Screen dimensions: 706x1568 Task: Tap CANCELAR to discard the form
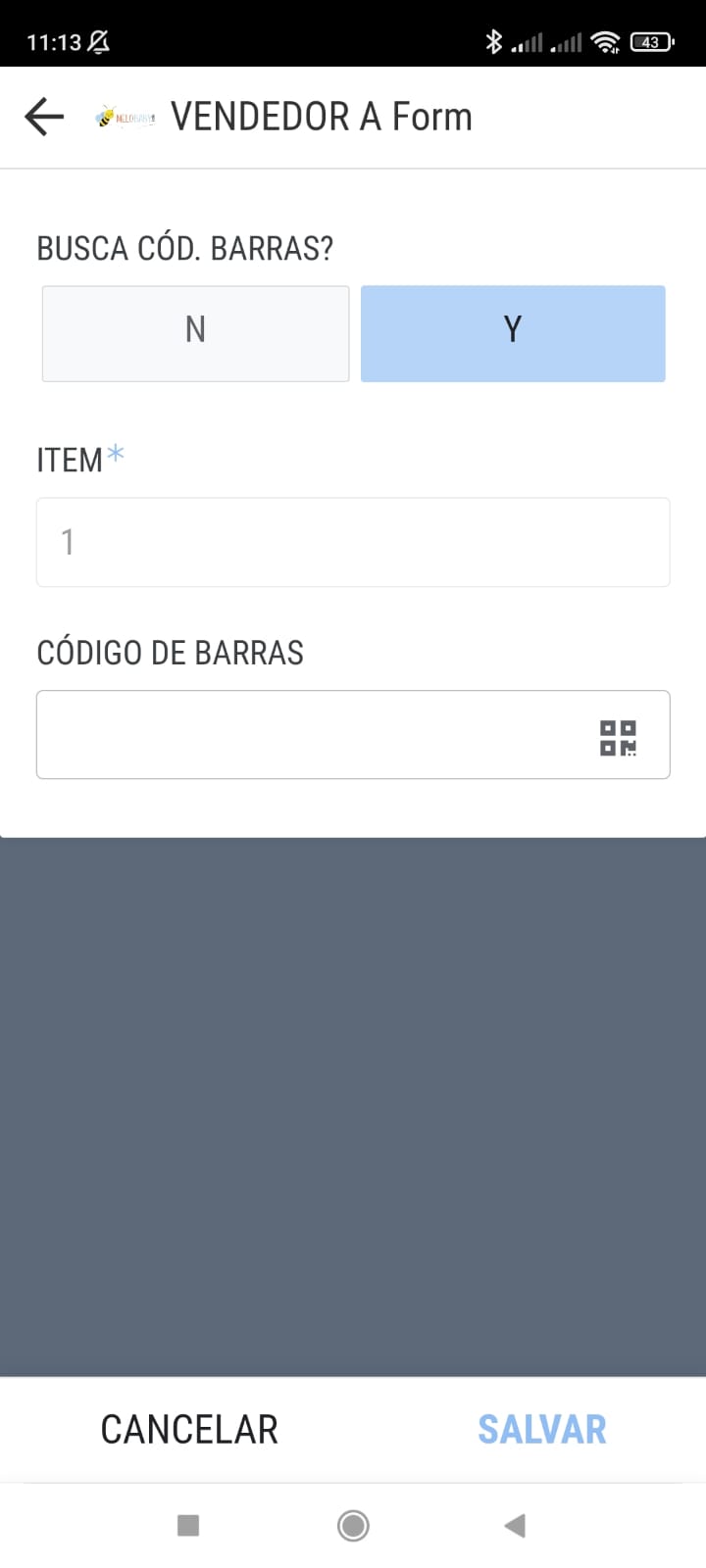pyautogui.click(x=189, y=1429)
